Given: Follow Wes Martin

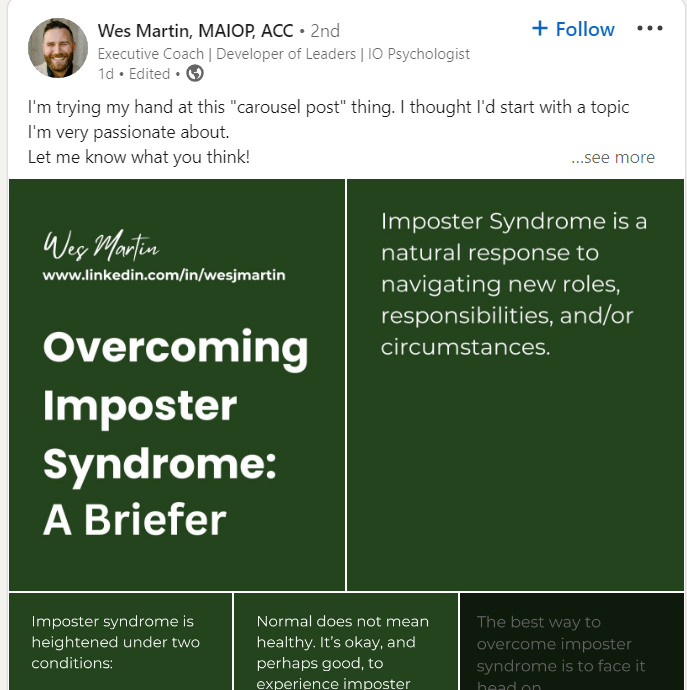Looking at the screenshot, I should [573, 29].
